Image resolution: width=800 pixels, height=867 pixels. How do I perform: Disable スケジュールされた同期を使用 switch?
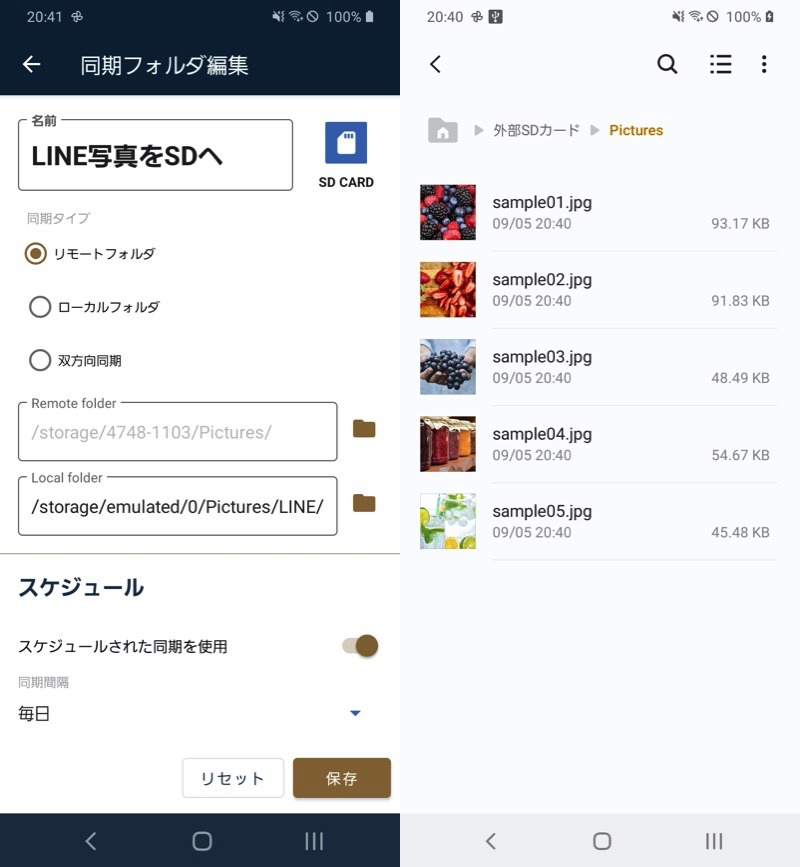pos(360,646)
